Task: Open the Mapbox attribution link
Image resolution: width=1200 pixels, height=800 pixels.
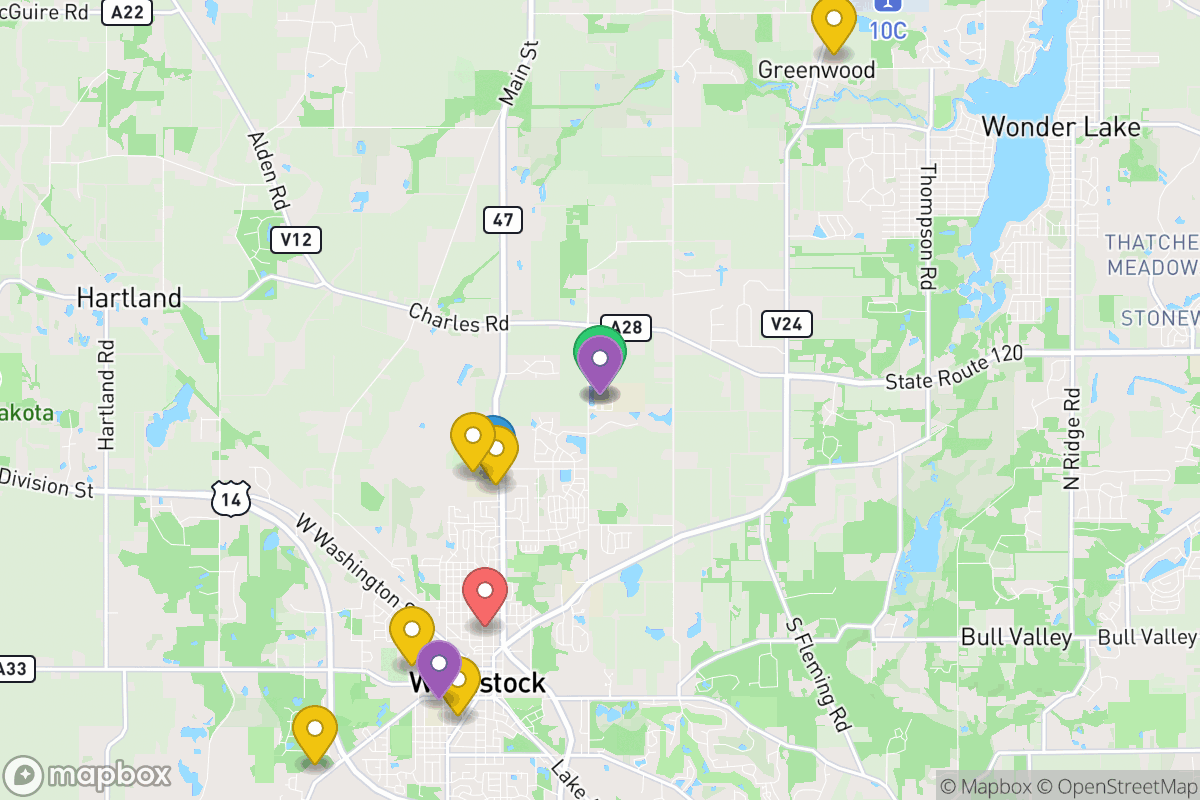Action: pos(983,786)
